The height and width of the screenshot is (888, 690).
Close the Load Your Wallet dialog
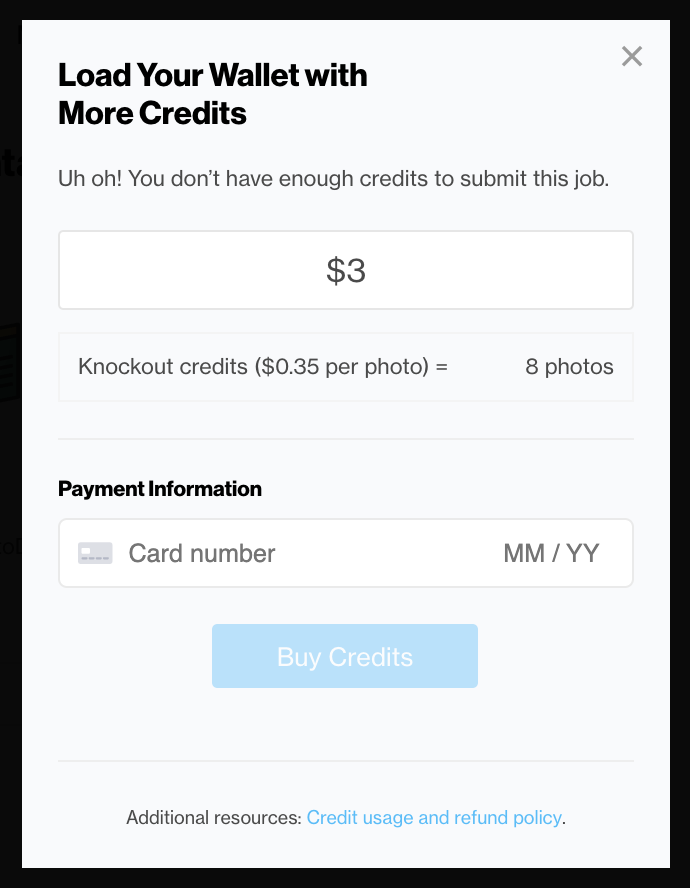(632, 56)
